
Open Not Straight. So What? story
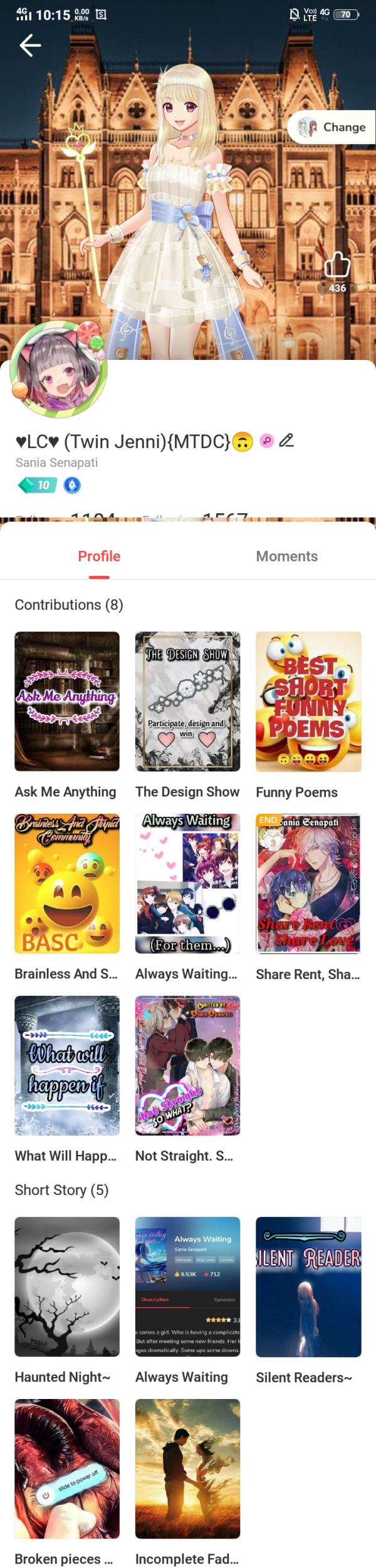coord(187,1065)
